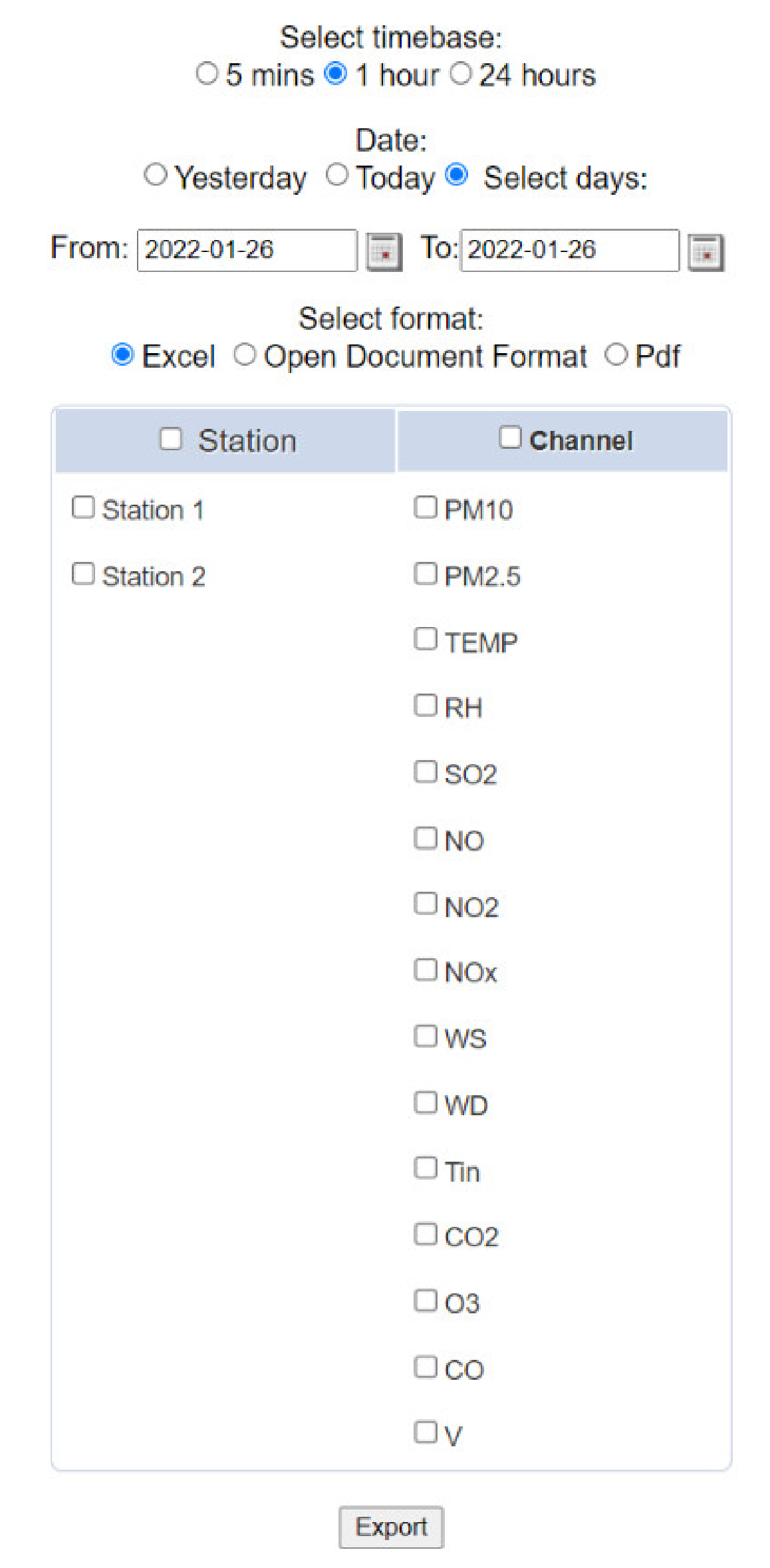Check the NO2 channel box
This screenshot has height=1568, width=770.
(426, 904)
